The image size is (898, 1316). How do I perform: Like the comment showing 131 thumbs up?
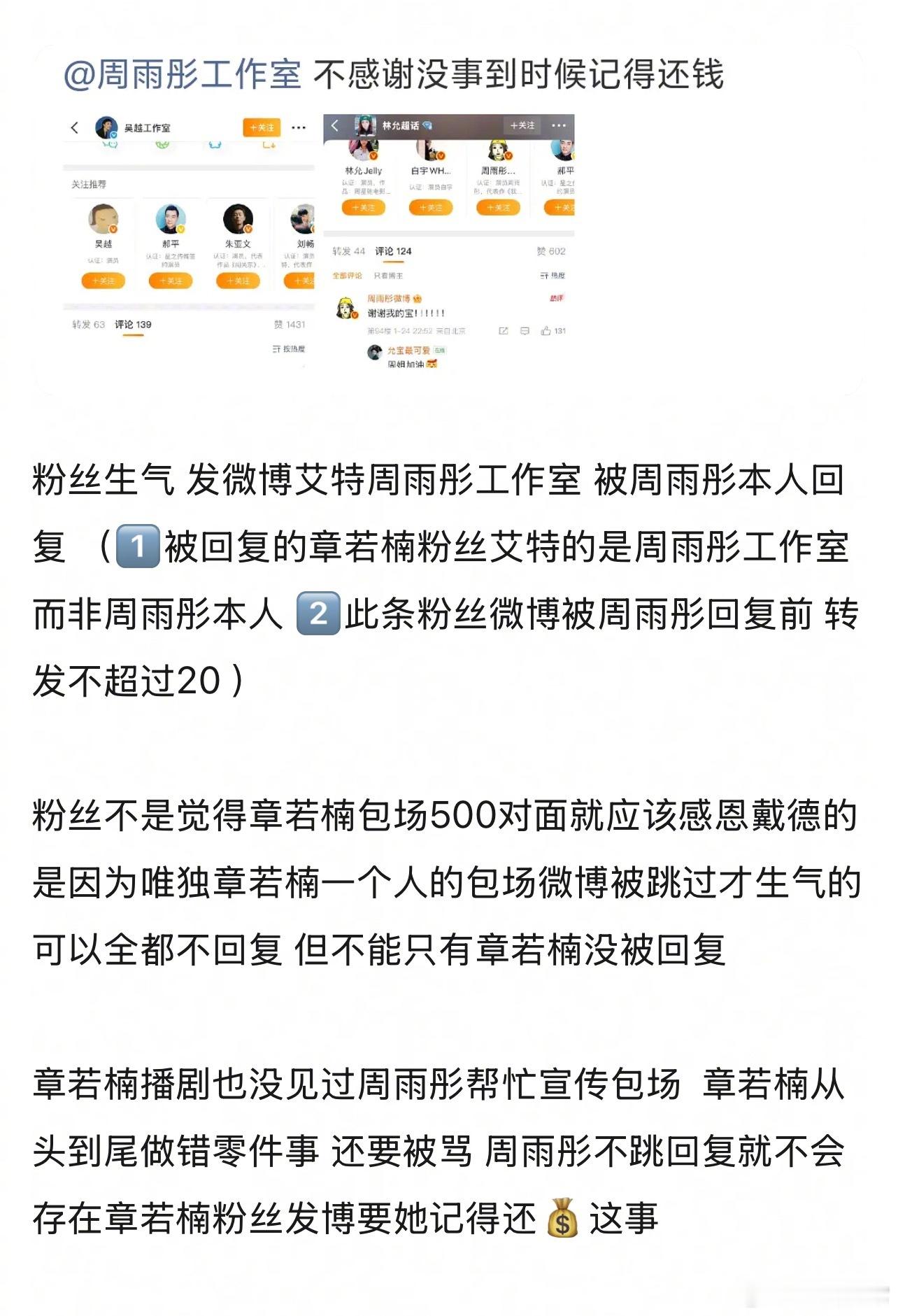click(546, 331)
